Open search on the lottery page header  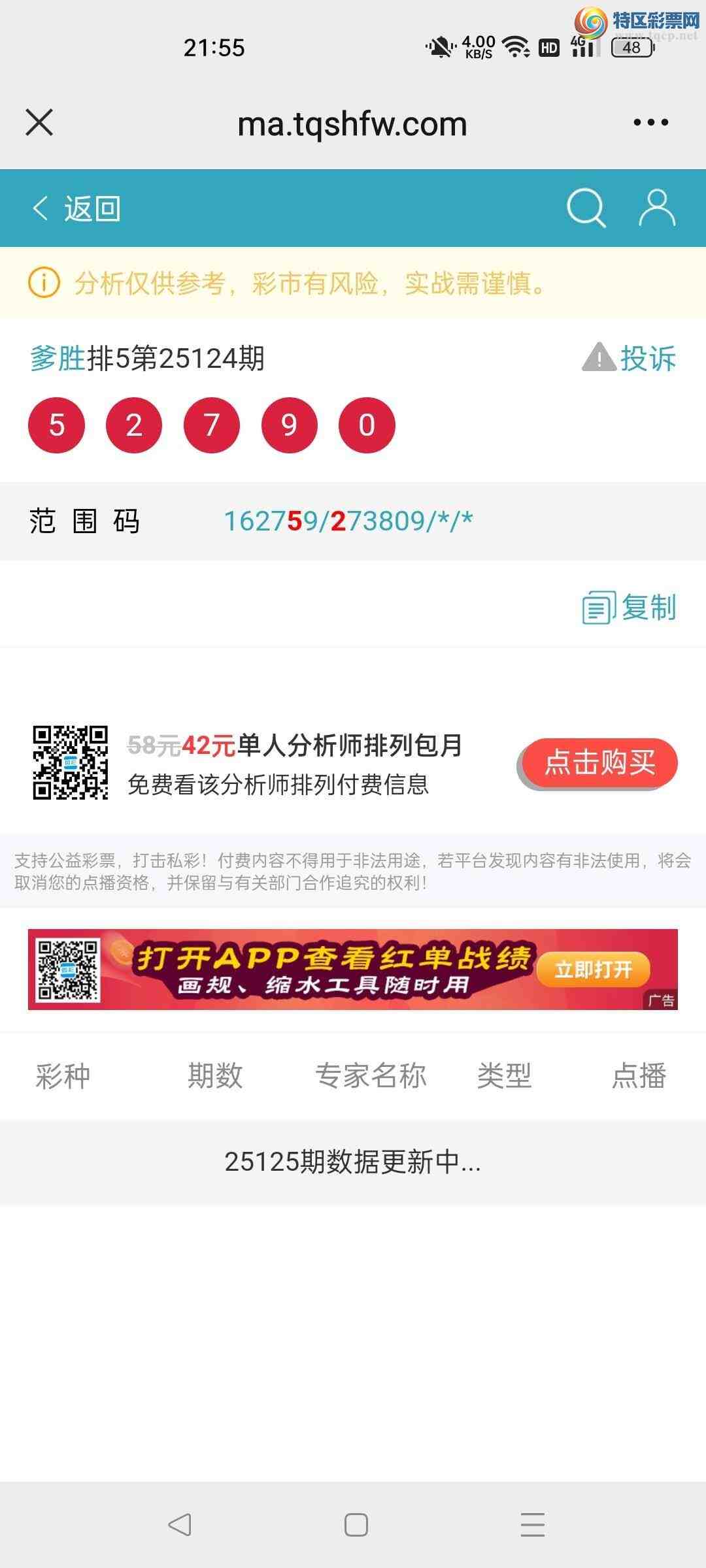point(585,208)
